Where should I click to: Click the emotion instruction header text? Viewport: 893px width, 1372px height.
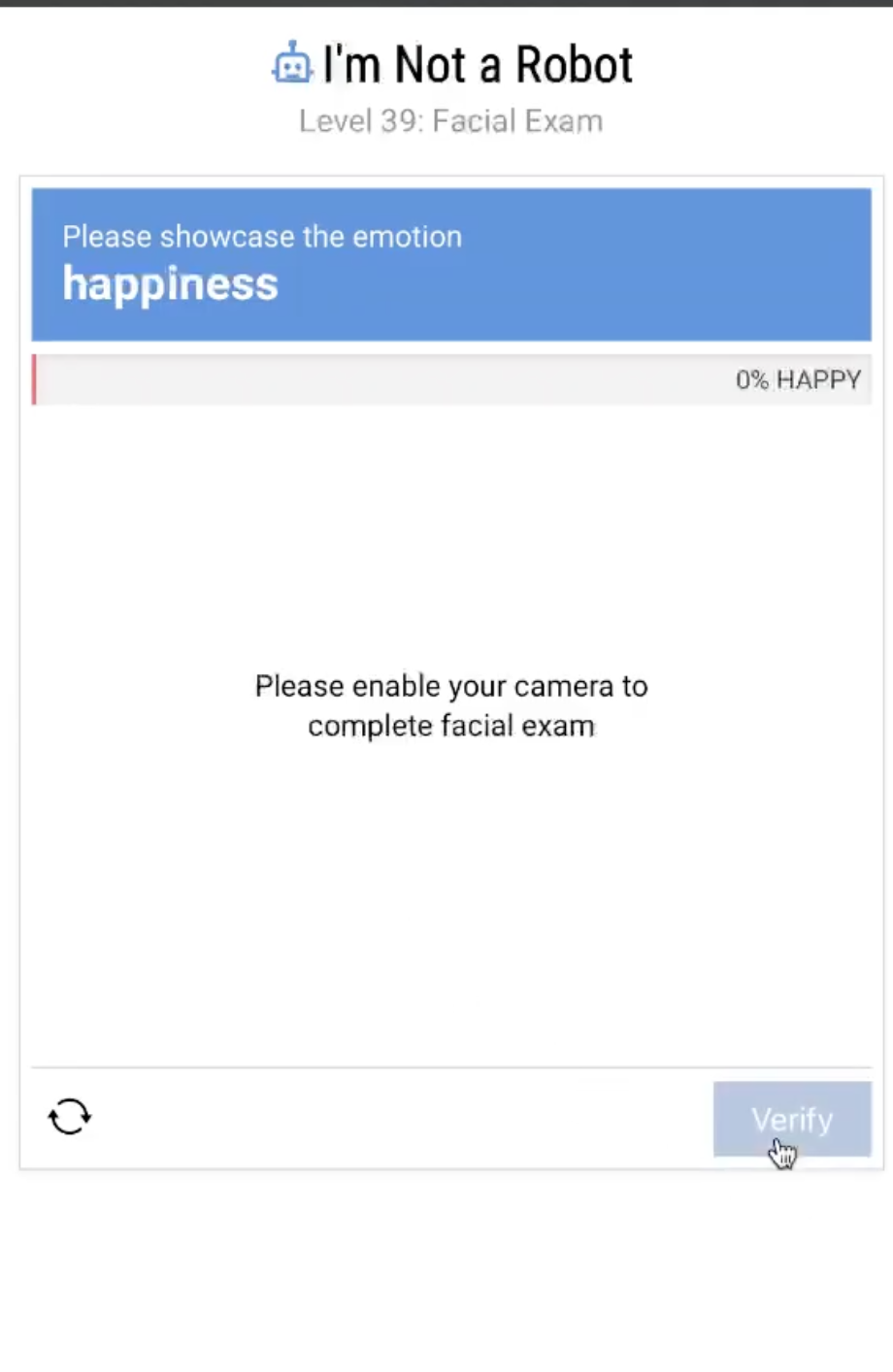point(261,236)
